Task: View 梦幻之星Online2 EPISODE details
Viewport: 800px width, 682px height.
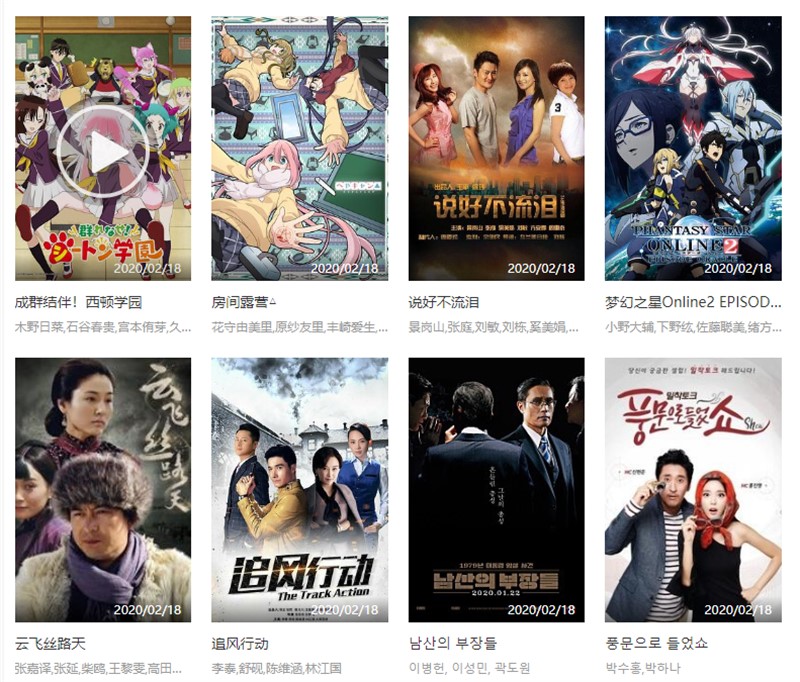Action: coord(693,148)
